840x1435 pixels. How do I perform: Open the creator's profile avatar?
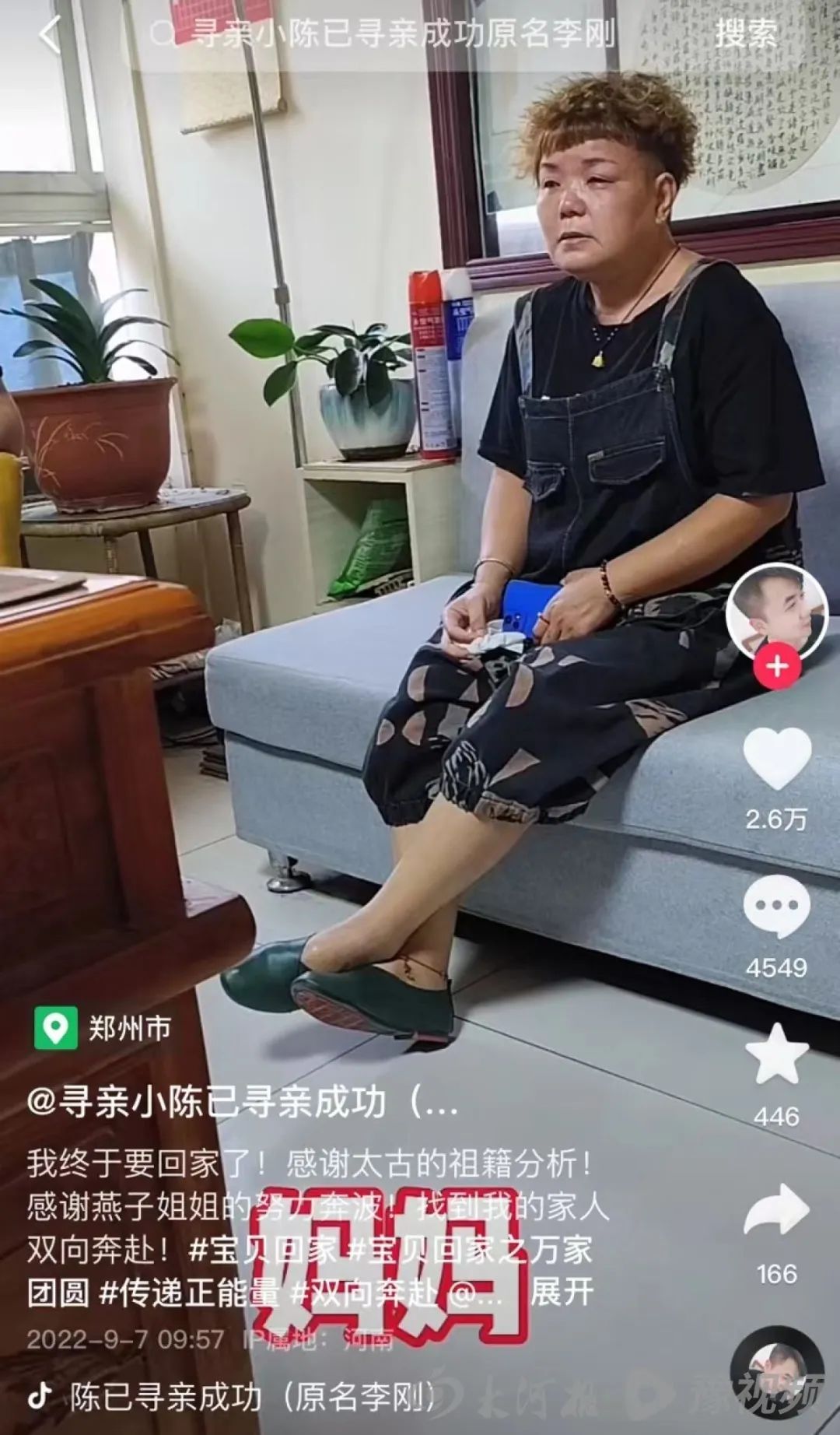pos(776,611)
